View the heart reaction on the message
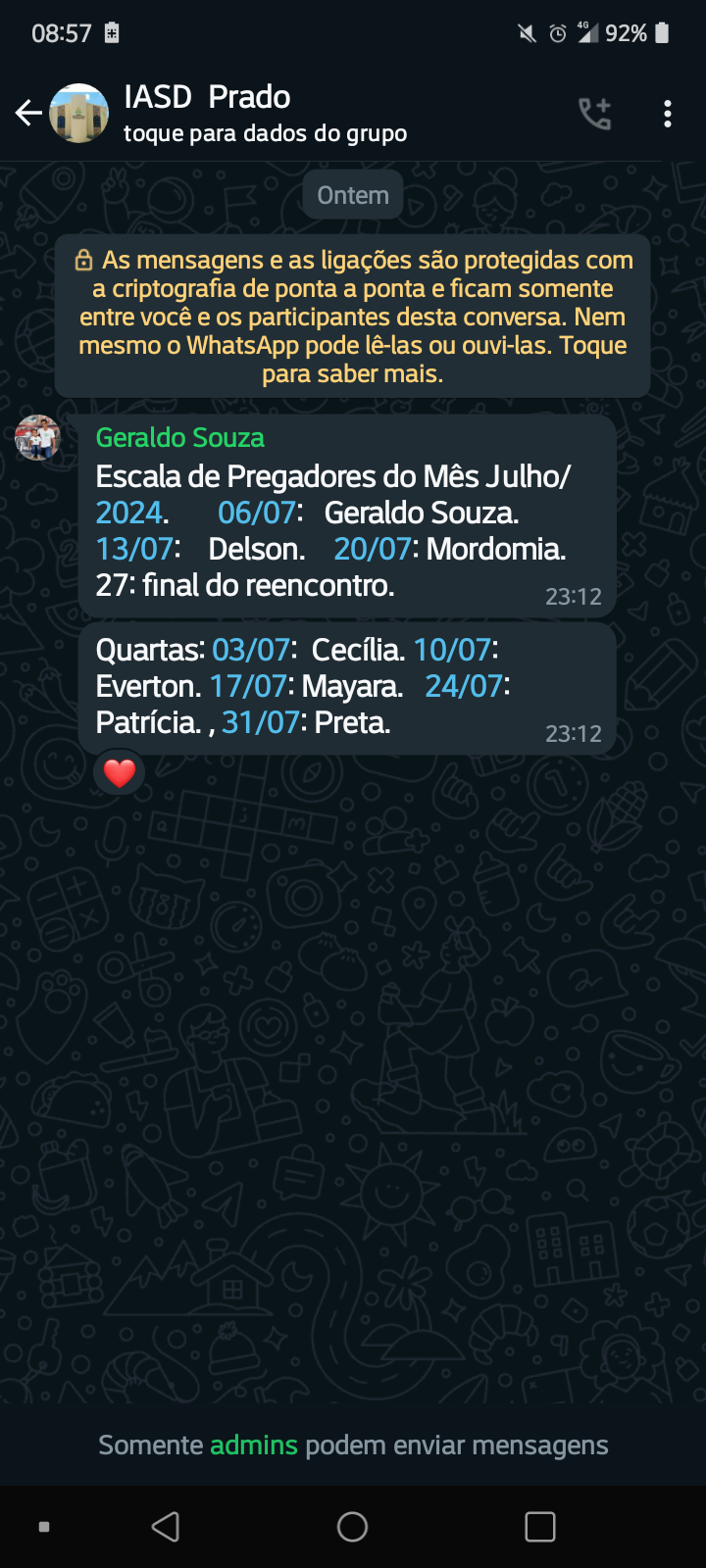The height and width of the screenshot is (1568, 706). point(120,773)
